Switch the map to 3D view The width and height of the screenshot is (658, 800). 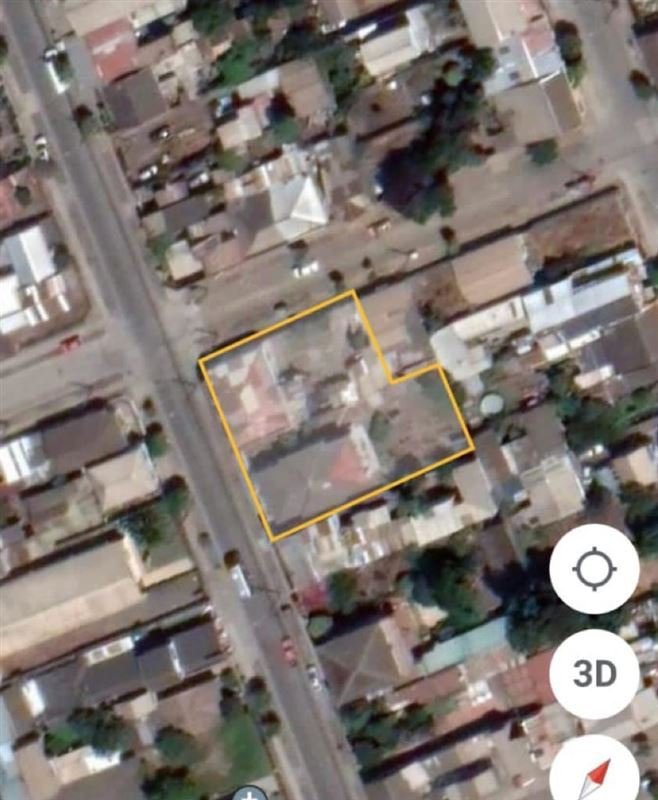click(x=594, y=673)
